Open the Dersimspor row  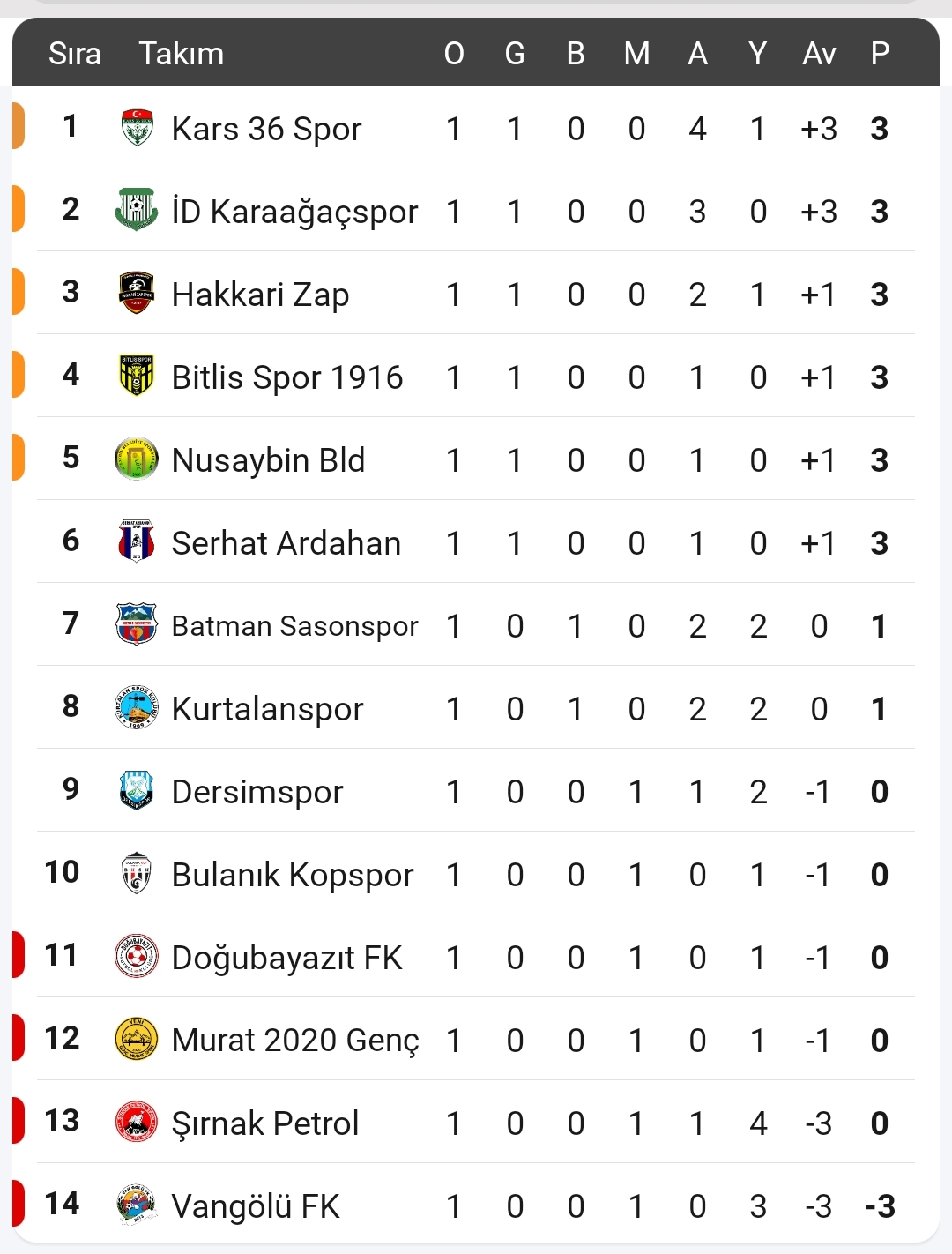click(257, 792)
